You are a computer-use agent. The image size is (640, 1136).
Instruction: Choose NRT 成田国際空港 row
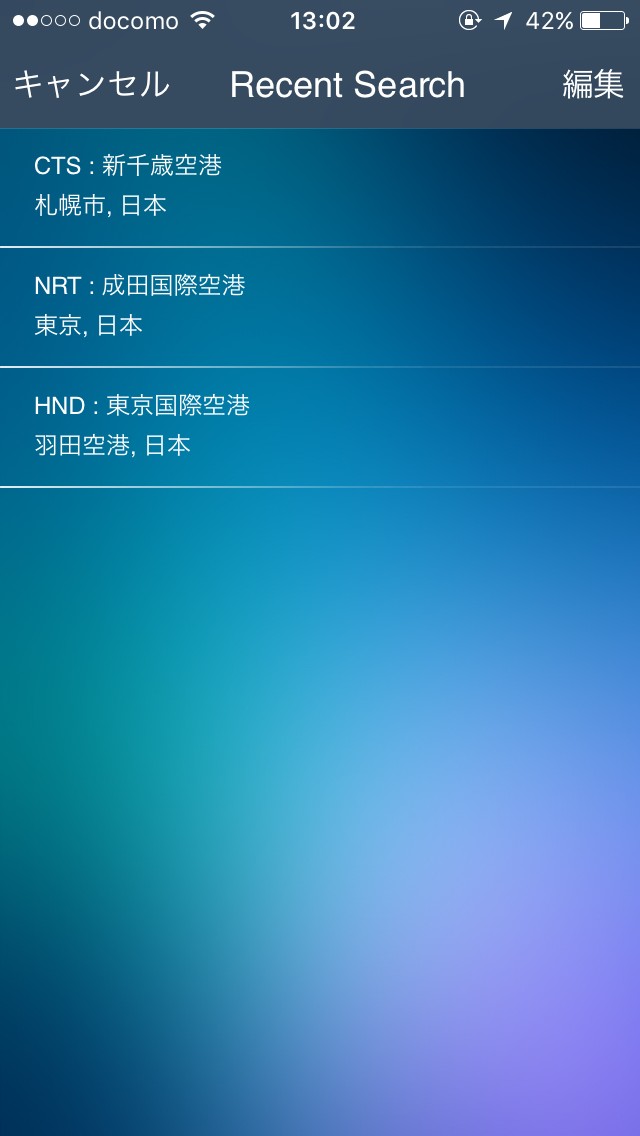point(320,306)
